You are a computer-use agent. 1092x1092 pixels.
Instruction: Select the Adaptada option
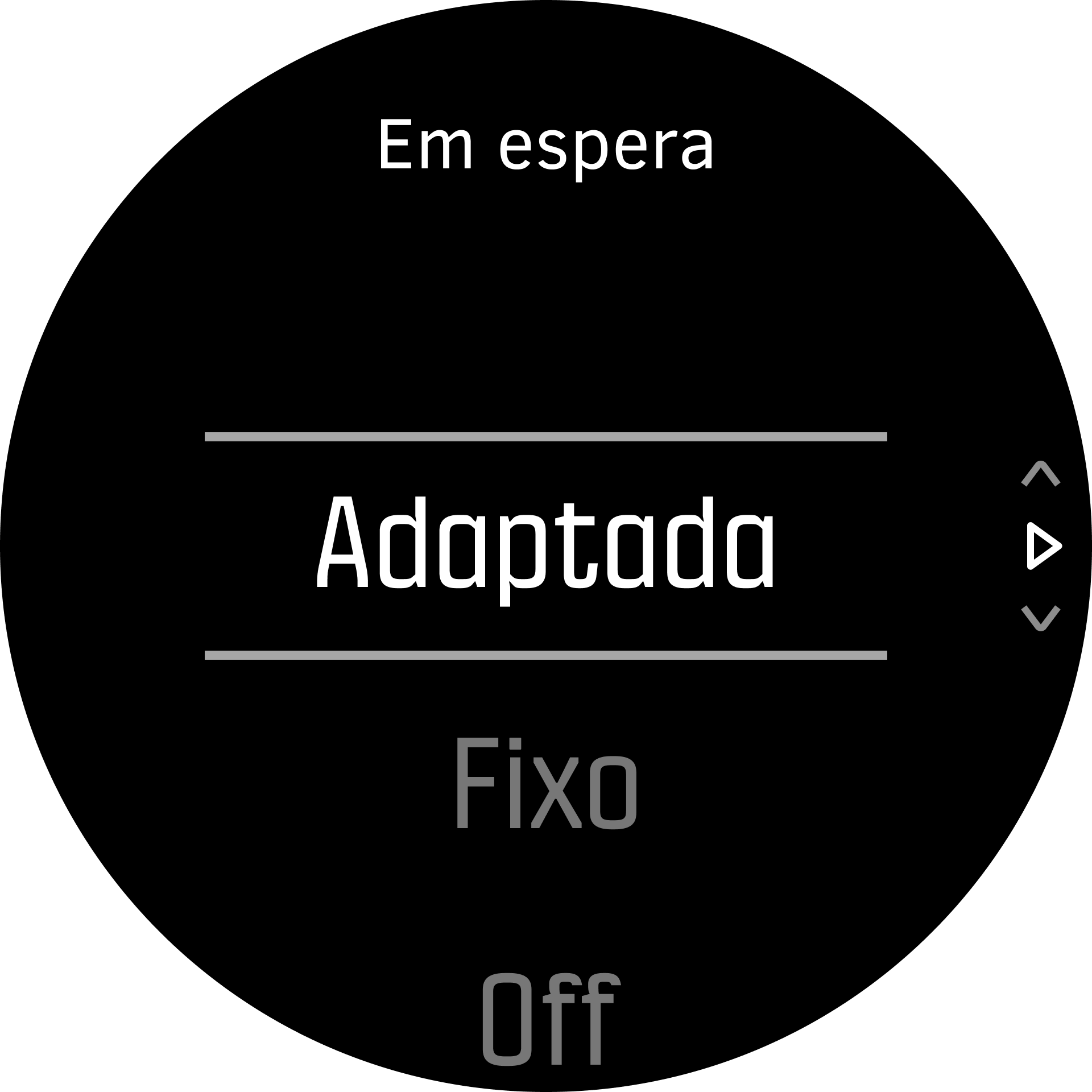(546, 545)
